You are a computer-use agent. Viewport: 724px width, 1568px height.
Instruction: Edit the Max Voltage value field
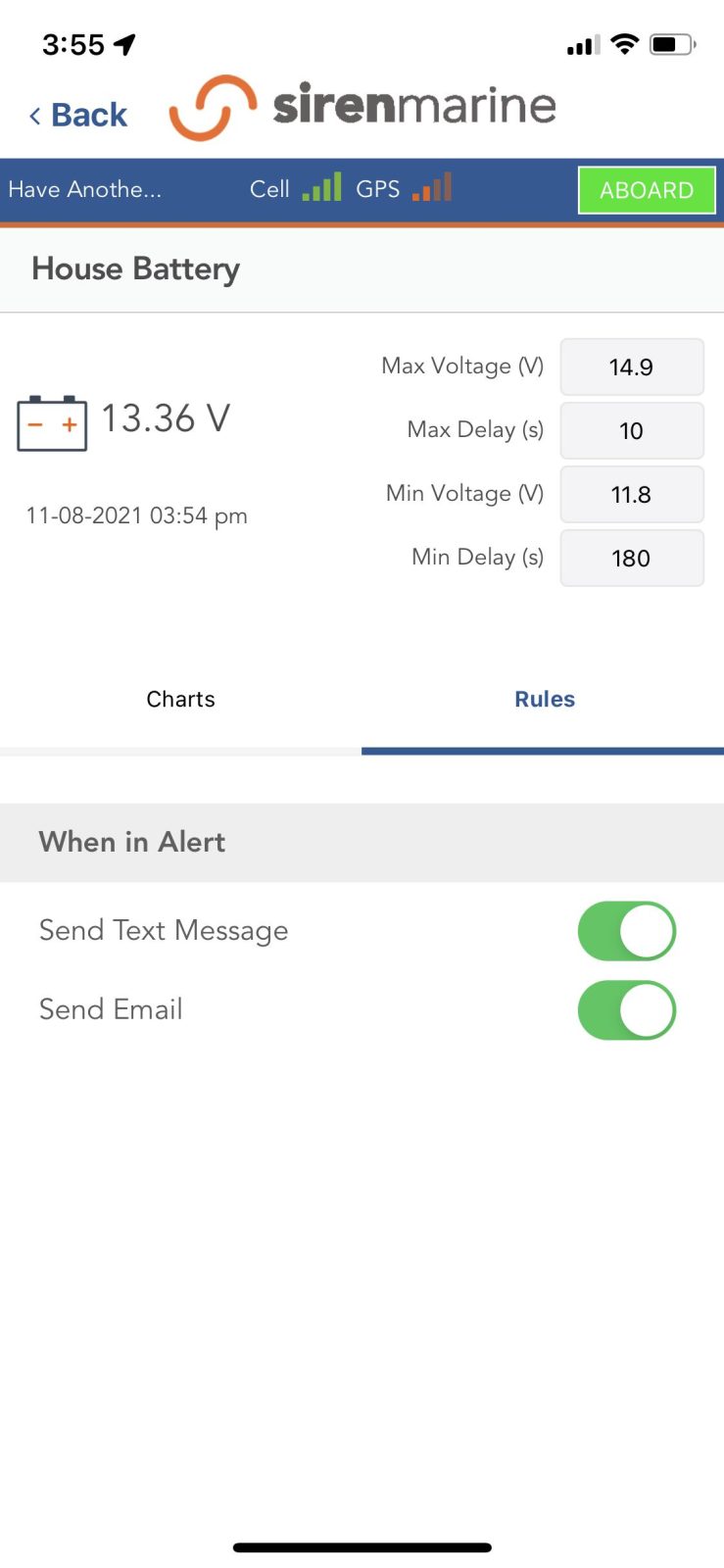point(631,367)
